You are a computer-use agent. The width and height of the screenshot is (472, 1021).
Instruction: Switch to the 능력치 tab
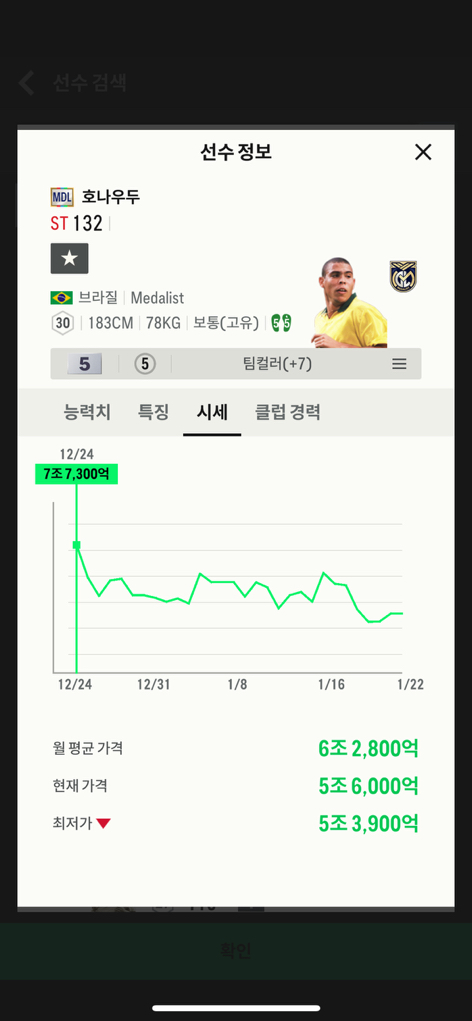click(x=87, y=412)
